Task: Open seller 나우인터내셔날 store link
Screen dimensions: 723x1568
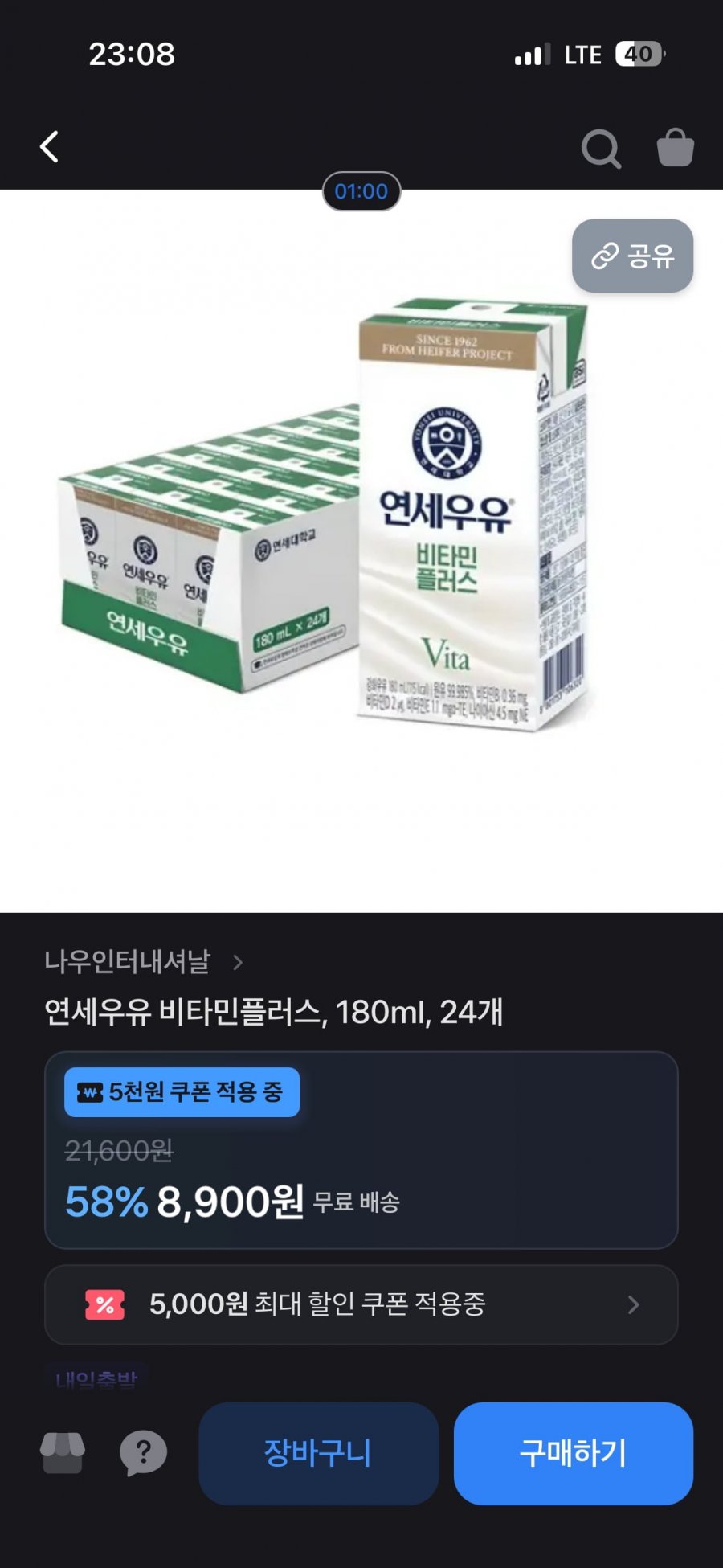Action: click(x=143, y=962)
